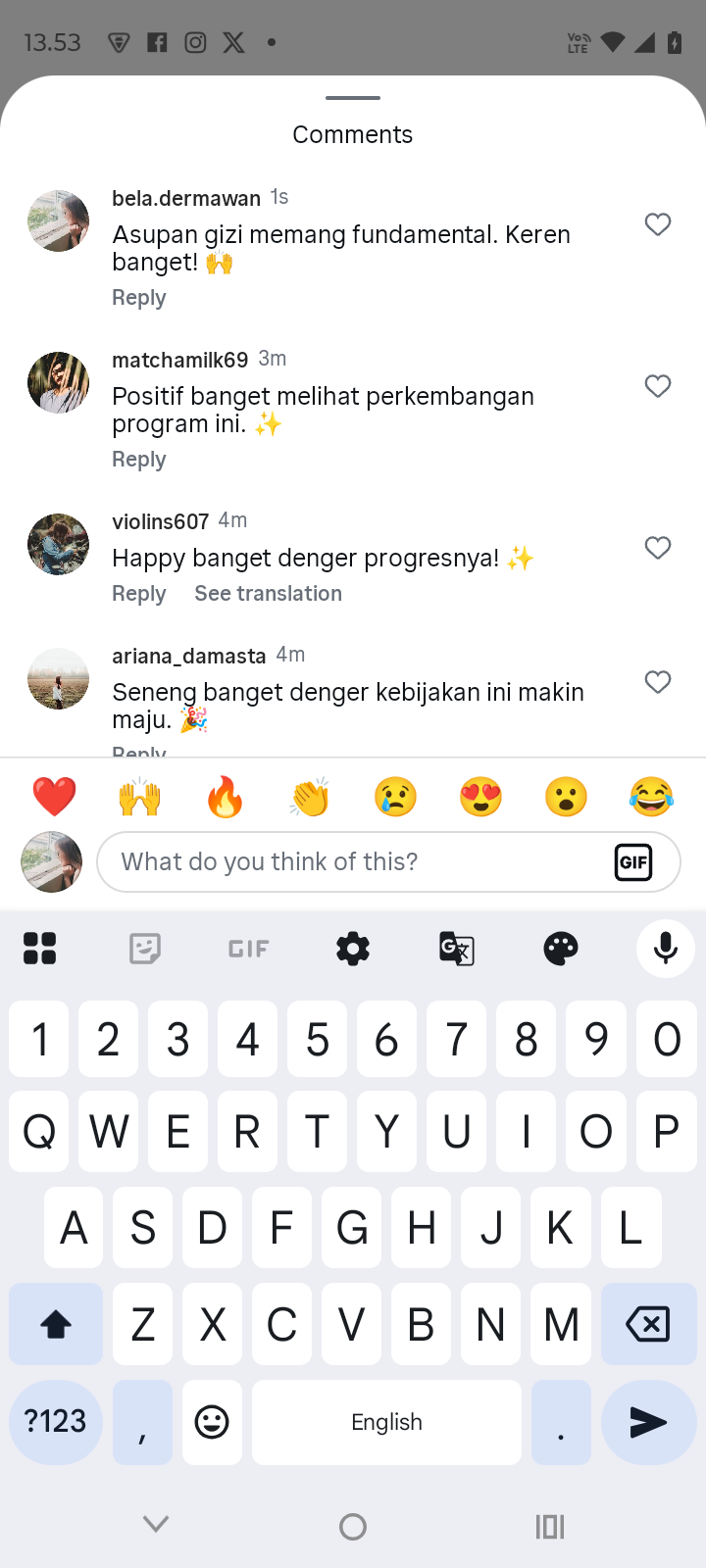Image resolution: width=706 pixels, height=1568 pixels.
Task: Insert the laughing with tears emoji
Action: tap(651, 797)
